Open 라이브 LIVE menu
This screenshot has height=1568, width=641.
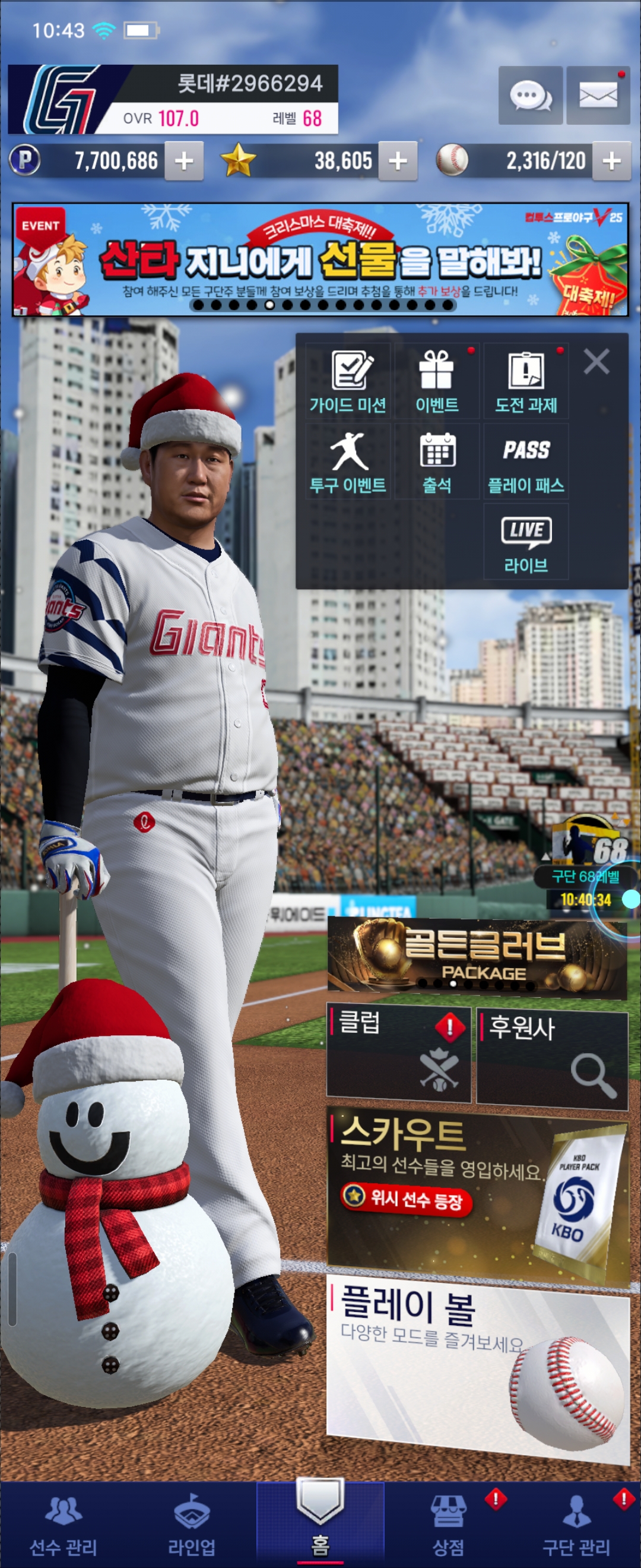[526, 542]
